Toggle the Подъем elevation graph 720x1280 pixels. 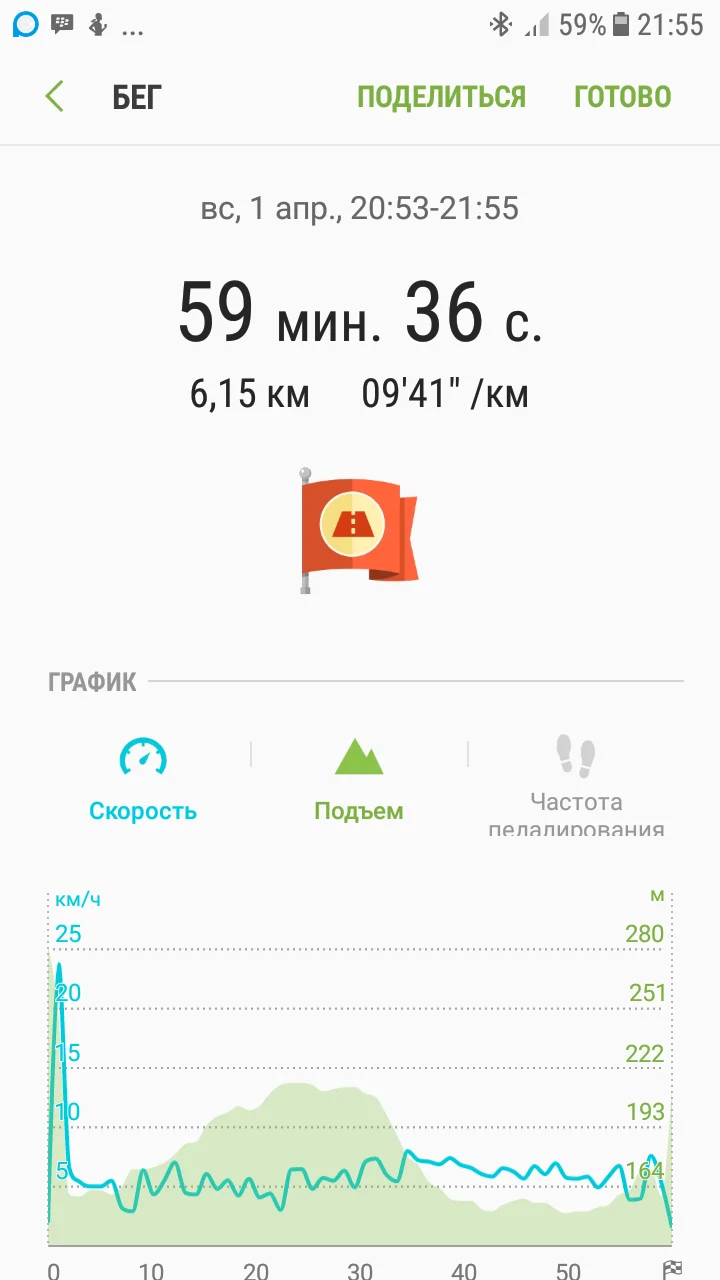click(x=359, y=780)
